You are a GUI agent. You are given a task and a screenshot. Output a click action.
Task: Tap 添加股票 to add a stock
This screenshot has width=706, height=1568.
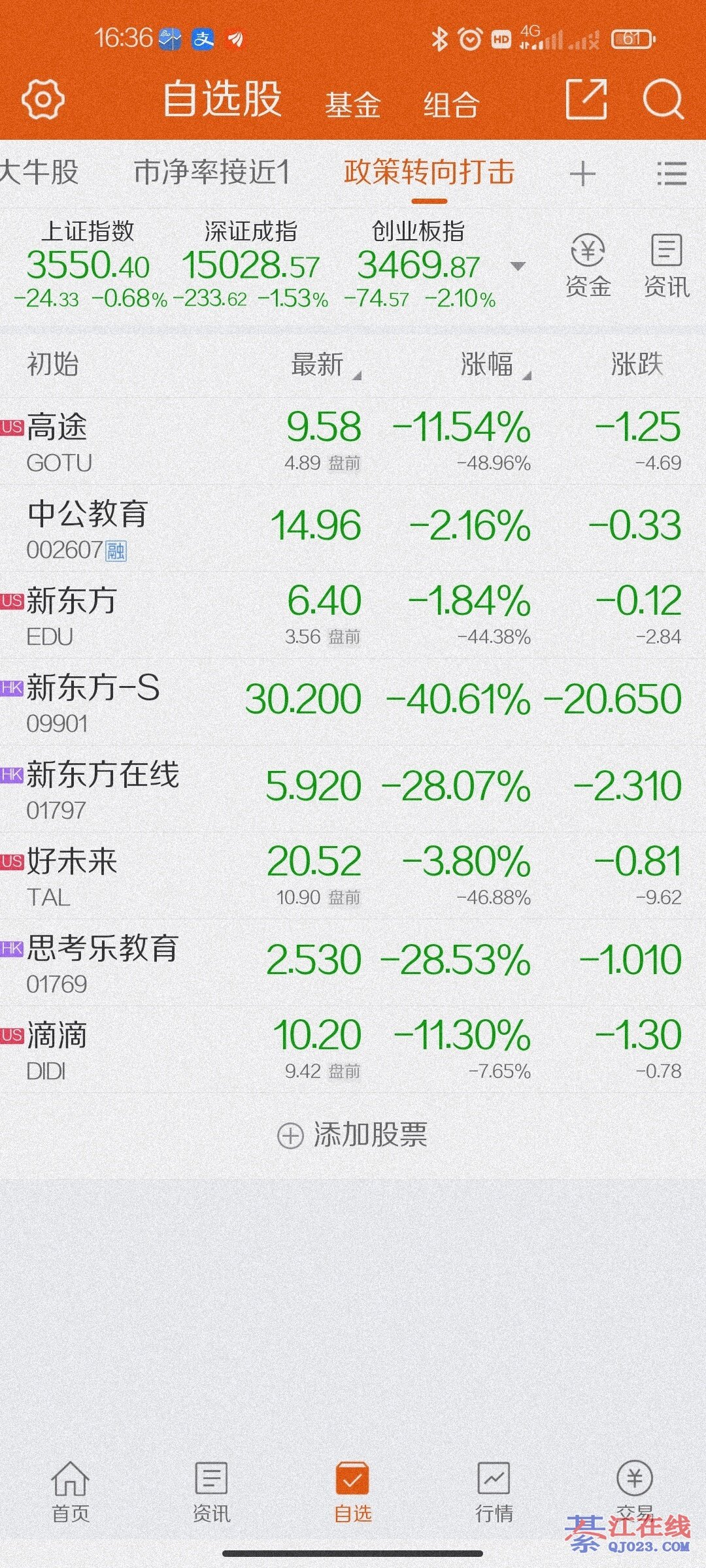coord(353,1135)
